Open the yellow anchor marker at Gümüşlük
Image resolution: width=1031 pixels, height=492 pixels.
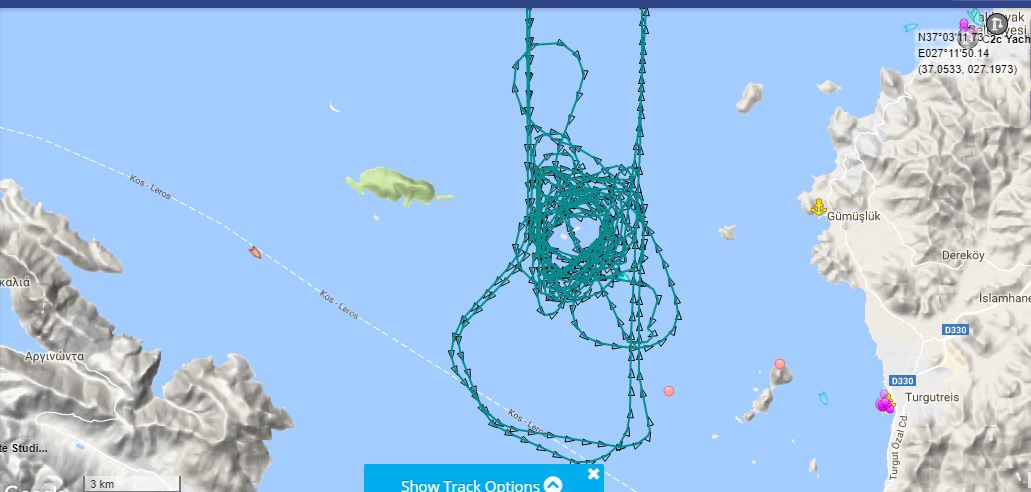tap(818, 207)
